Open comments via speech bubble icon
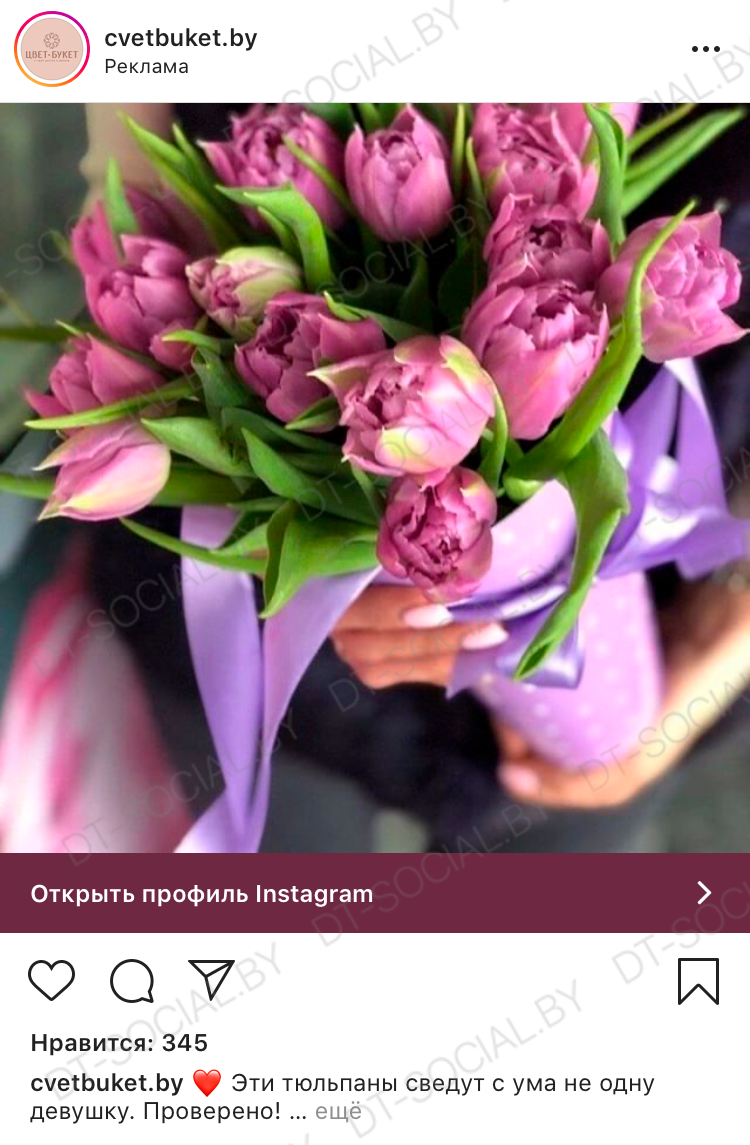The image size is (750, 1145). [132, 981]
